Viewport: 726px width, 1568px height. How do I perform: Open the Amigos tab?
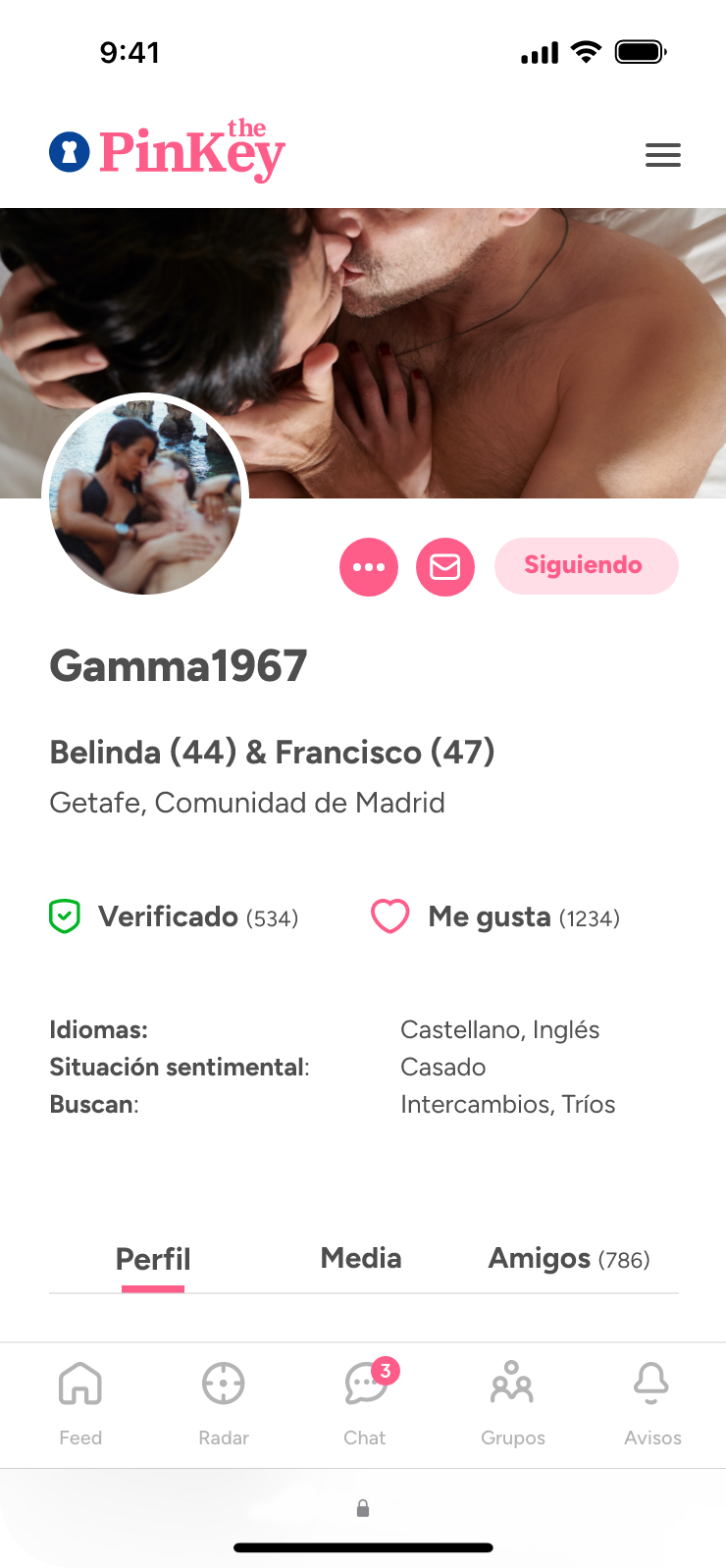569,1259
